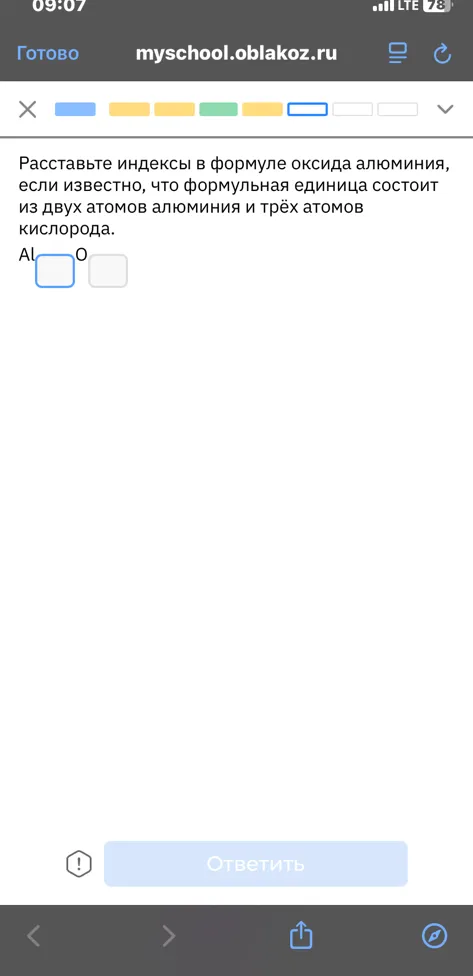Tap Готово to close the browser view
Screen dimensions: 473x976
(x=48, y=54)
